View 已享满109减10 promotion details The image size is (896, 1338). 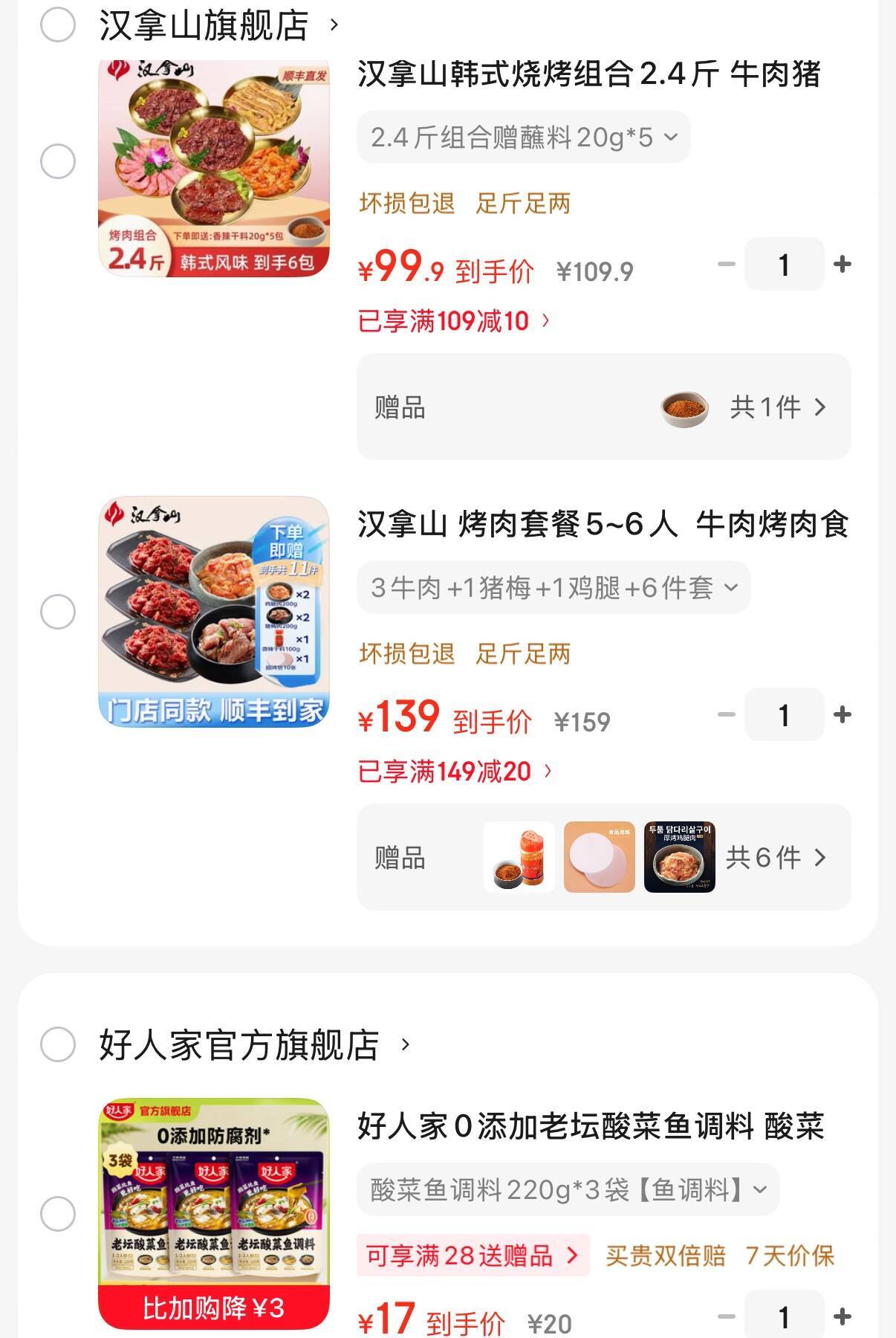pyautogui.click(x=453, y=321)
